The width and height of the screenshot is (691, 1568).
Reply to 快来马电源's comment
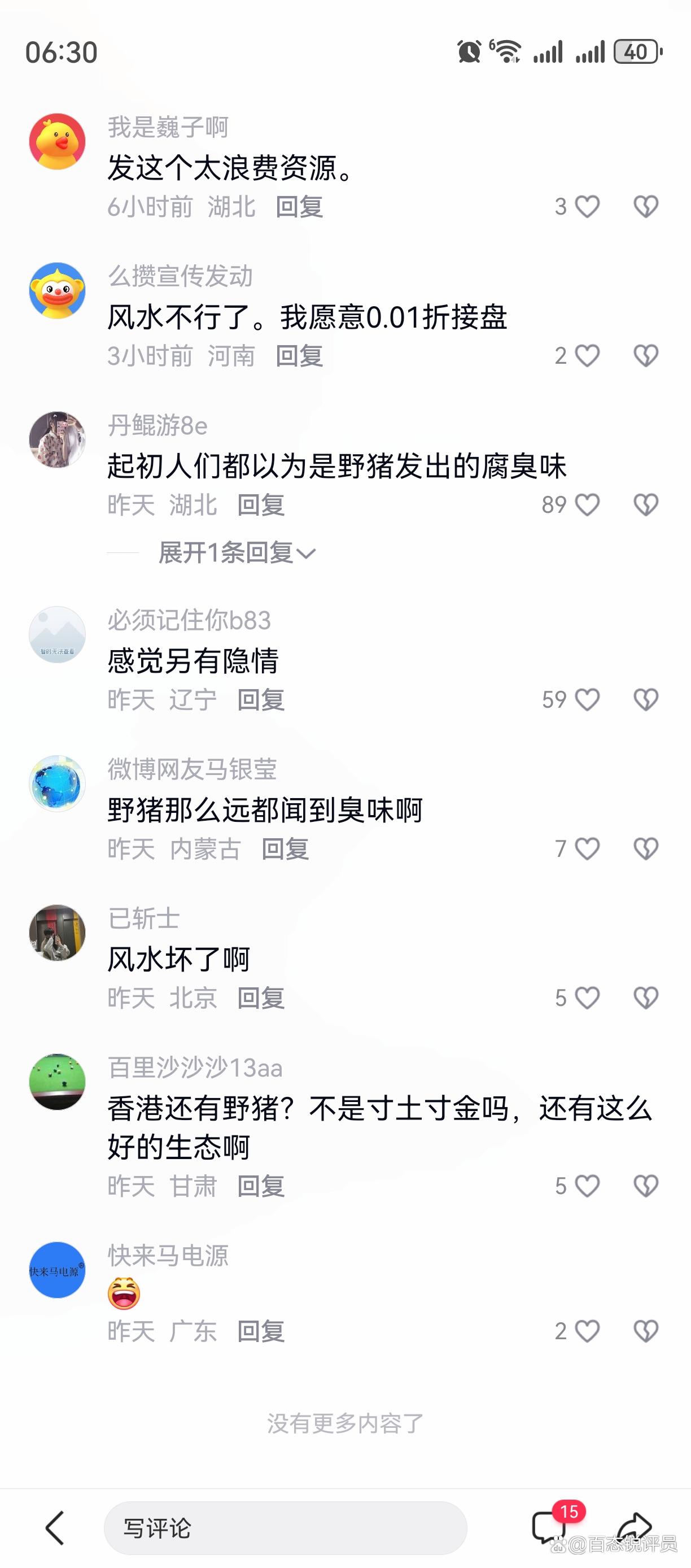pos(261,1331)
